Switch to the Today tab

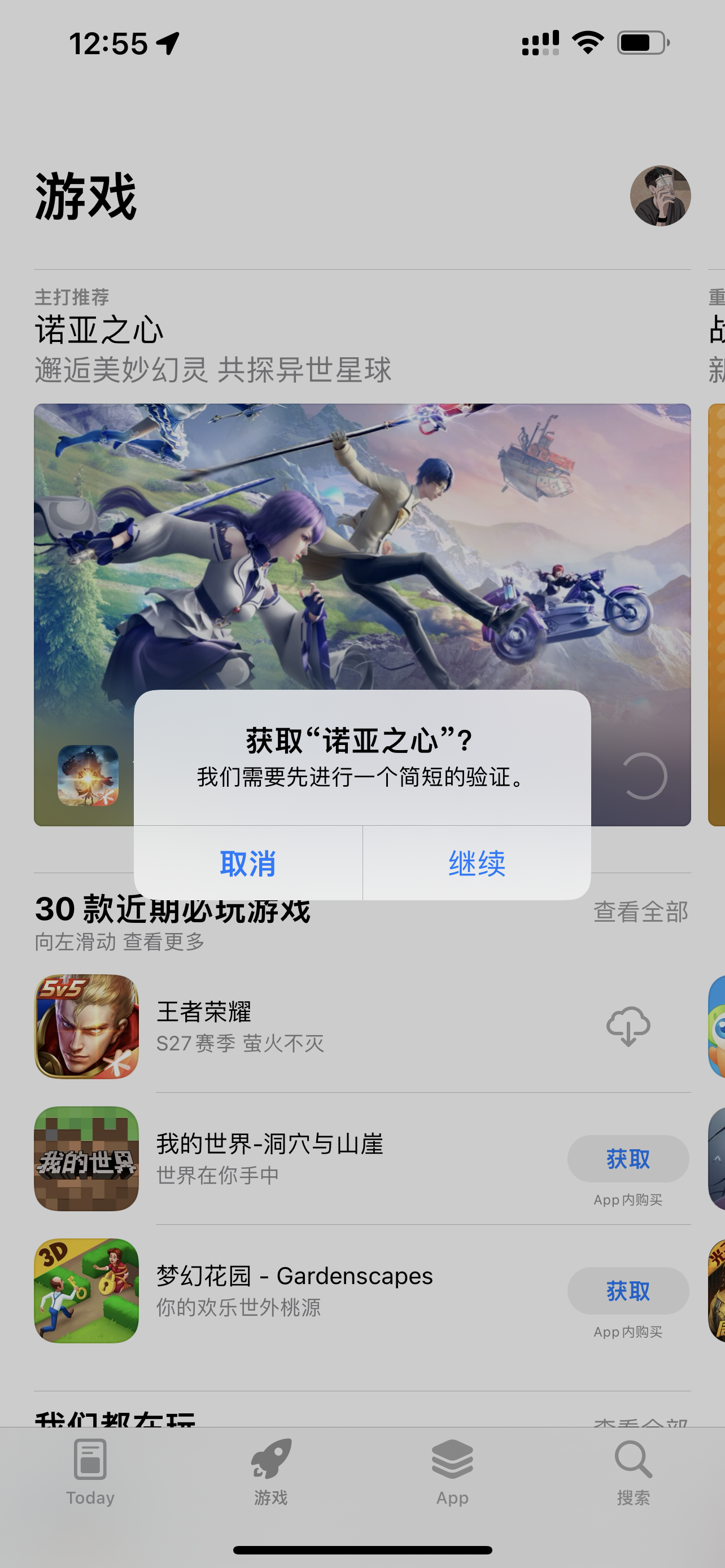pos(90,1471)
